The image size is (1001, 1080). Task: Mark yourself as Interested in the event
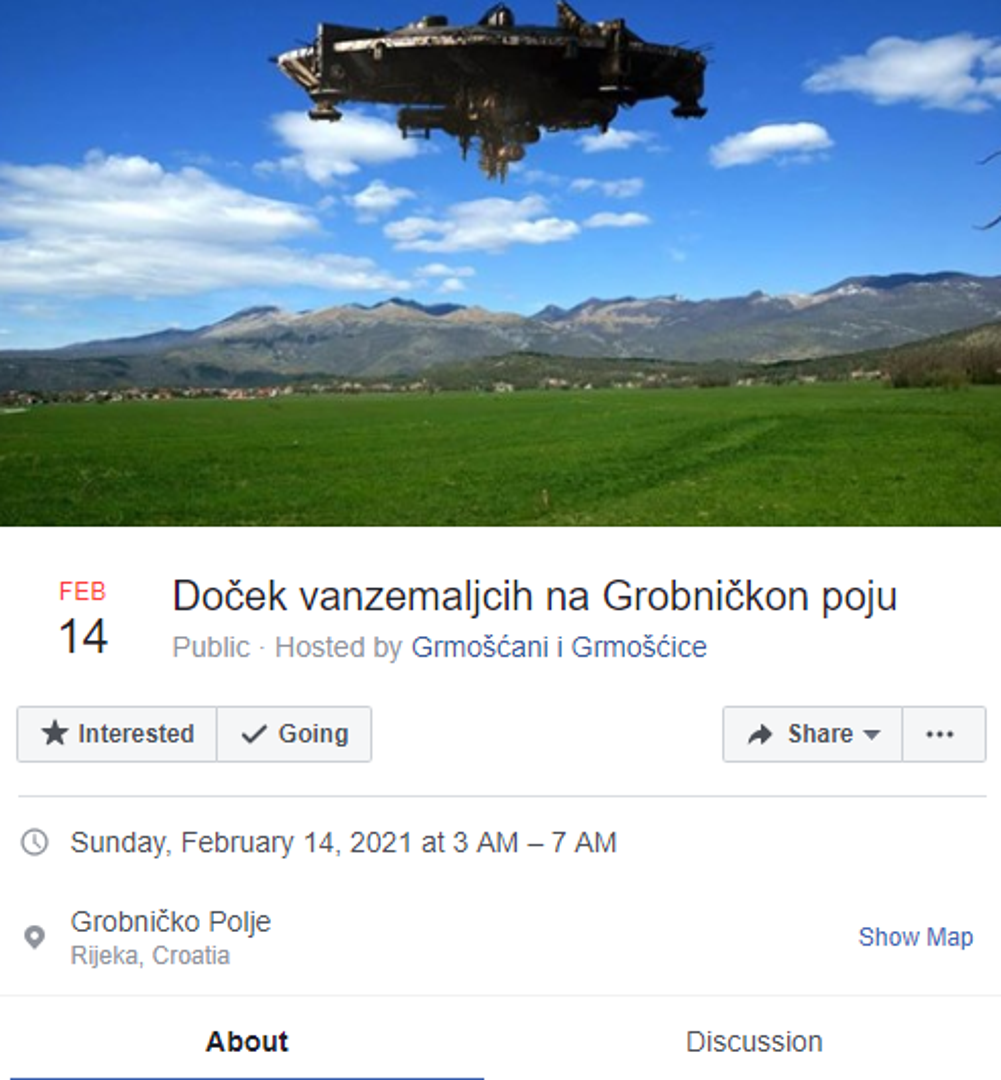pos(117,734)
